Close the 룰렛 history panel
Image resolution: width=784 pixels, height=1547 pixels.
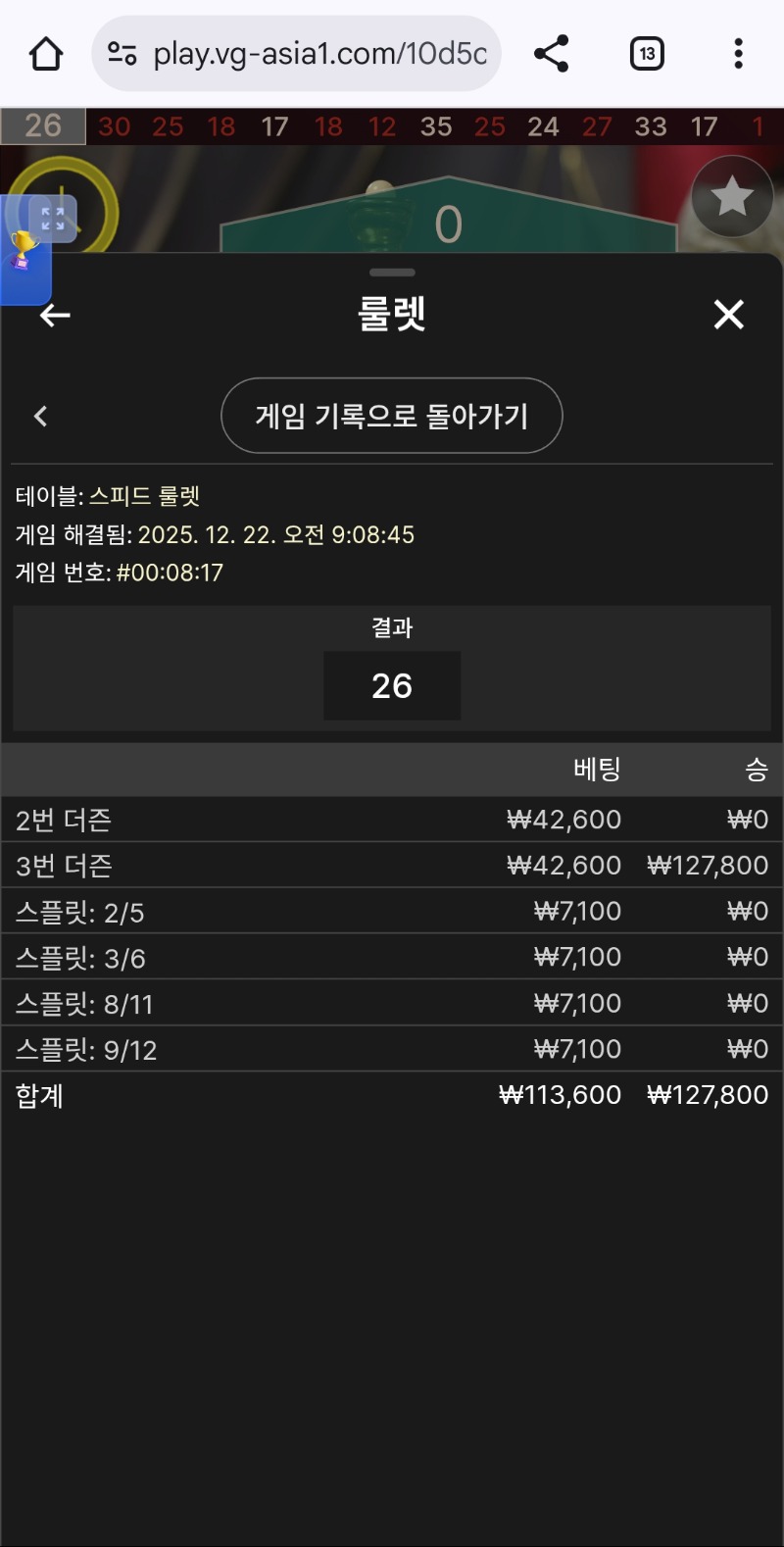tap(728, 315)
